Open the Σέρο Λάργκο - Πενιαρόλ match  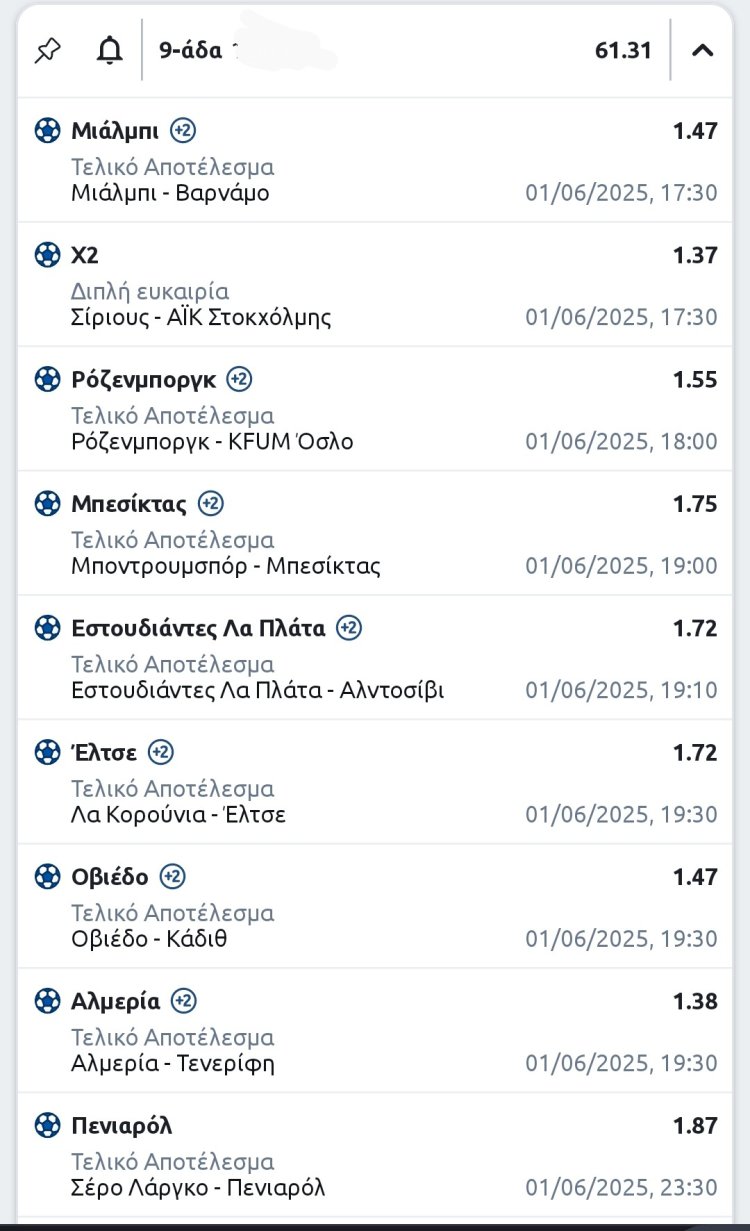pyautogui.click(x=198, y=1188)
